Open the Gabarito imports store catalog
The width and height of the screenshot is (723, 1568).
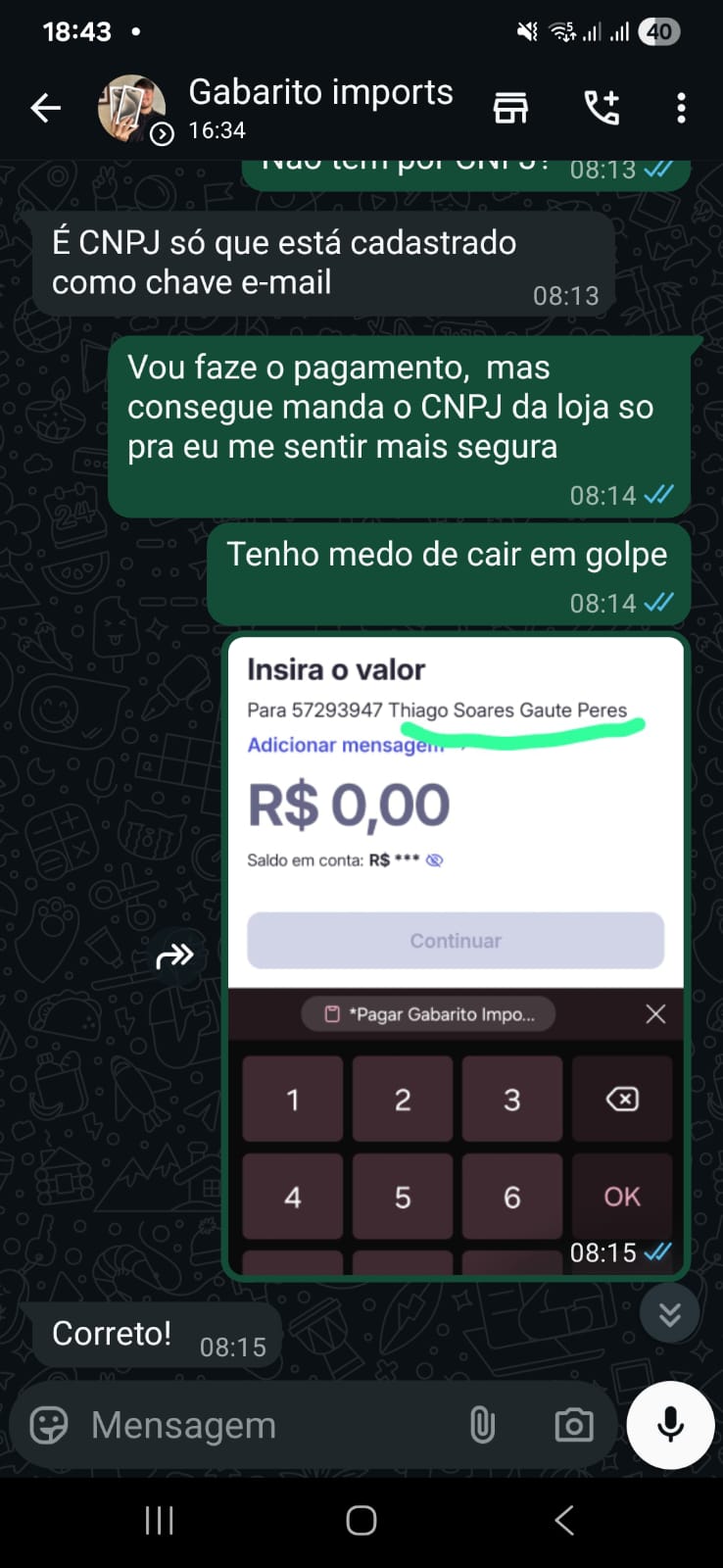(x=510, y=108)
